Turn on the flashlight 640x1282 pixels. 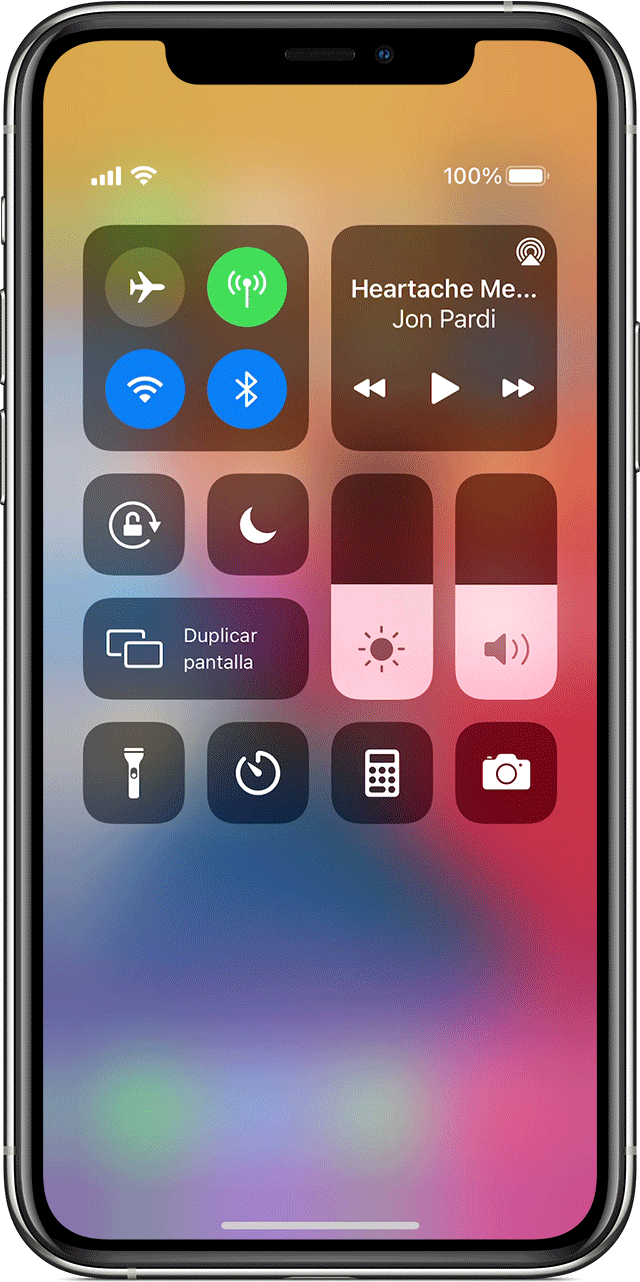(134, 773)
